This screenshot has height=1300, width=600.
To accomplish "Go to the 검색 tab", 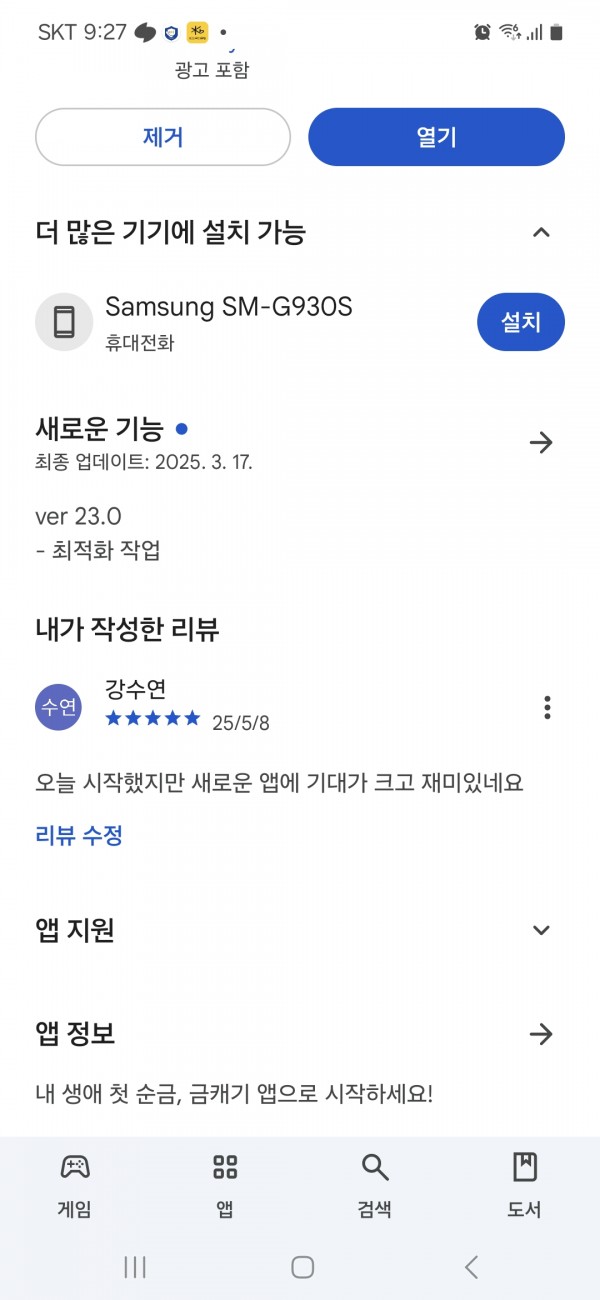I will [375, 1185].
